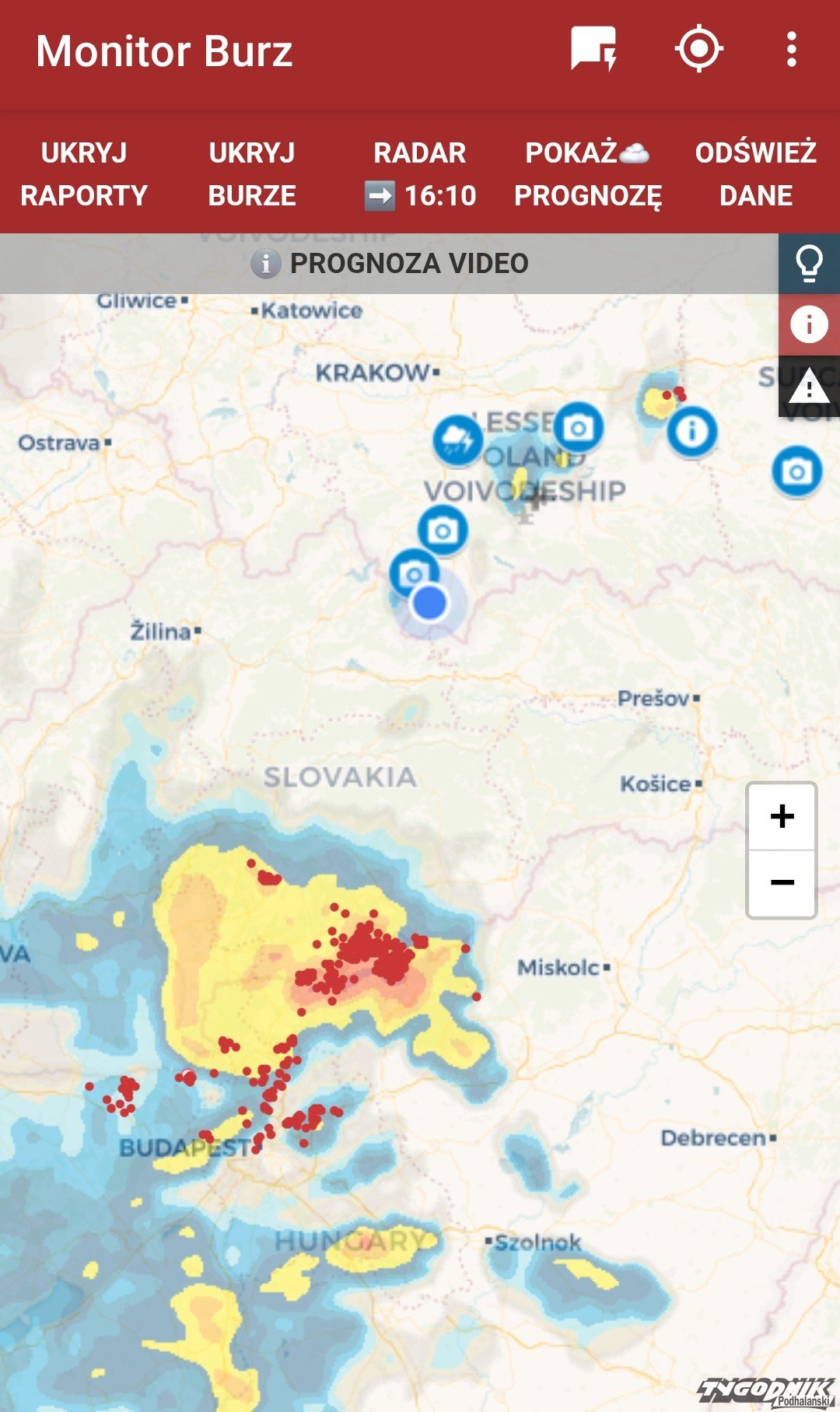Tap Pokaż Prognozę to show forecast
The height and width of the screenshot is (1412, 840).
tap(588, 173)
